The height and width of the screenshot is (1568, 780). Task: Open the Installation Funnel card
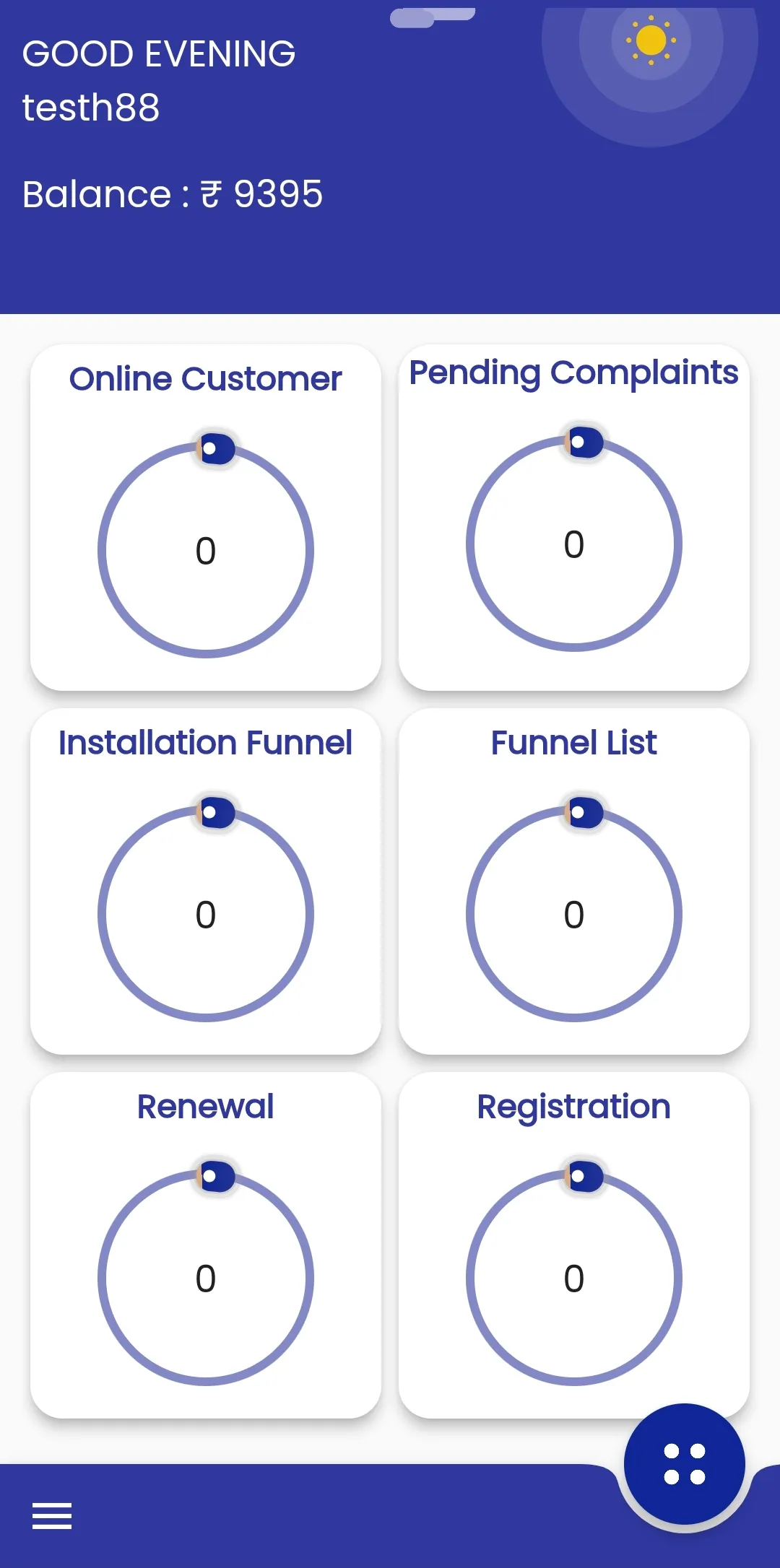(206, 881)
